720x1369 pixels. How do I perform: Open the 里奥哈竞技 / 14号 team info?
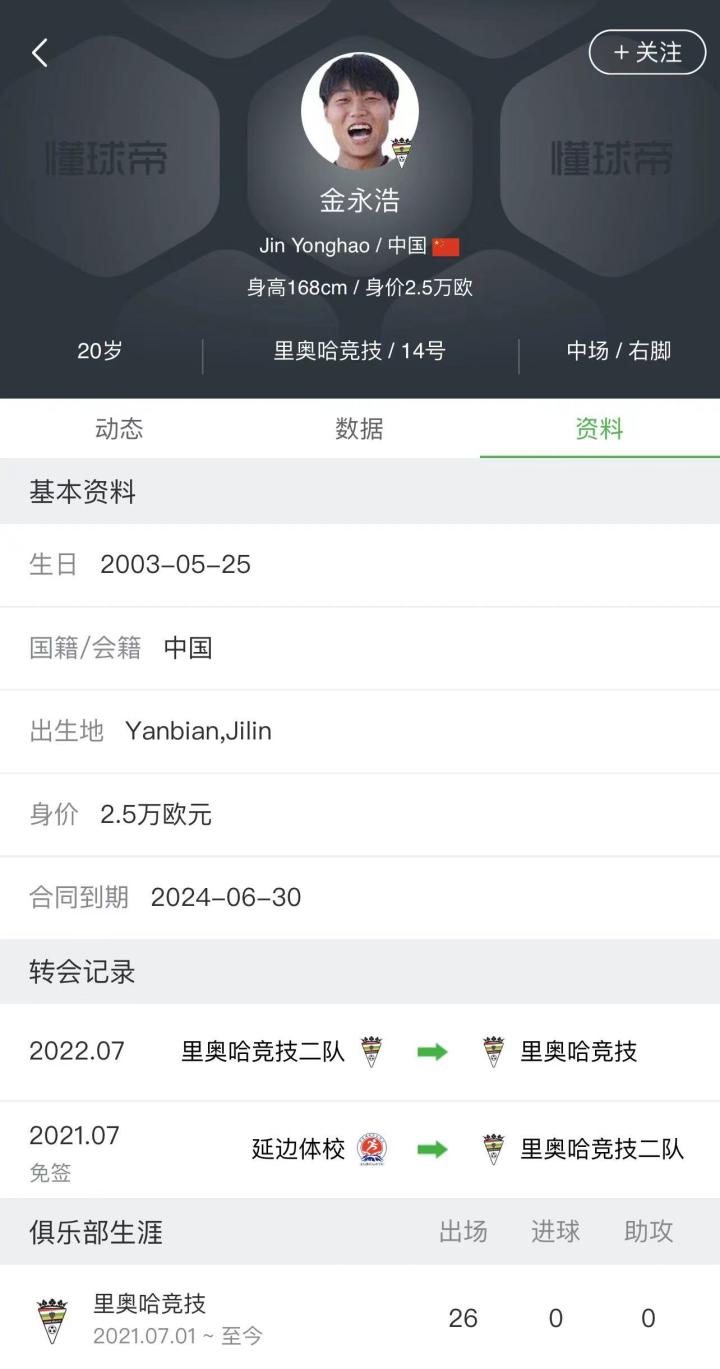point(359,351)
